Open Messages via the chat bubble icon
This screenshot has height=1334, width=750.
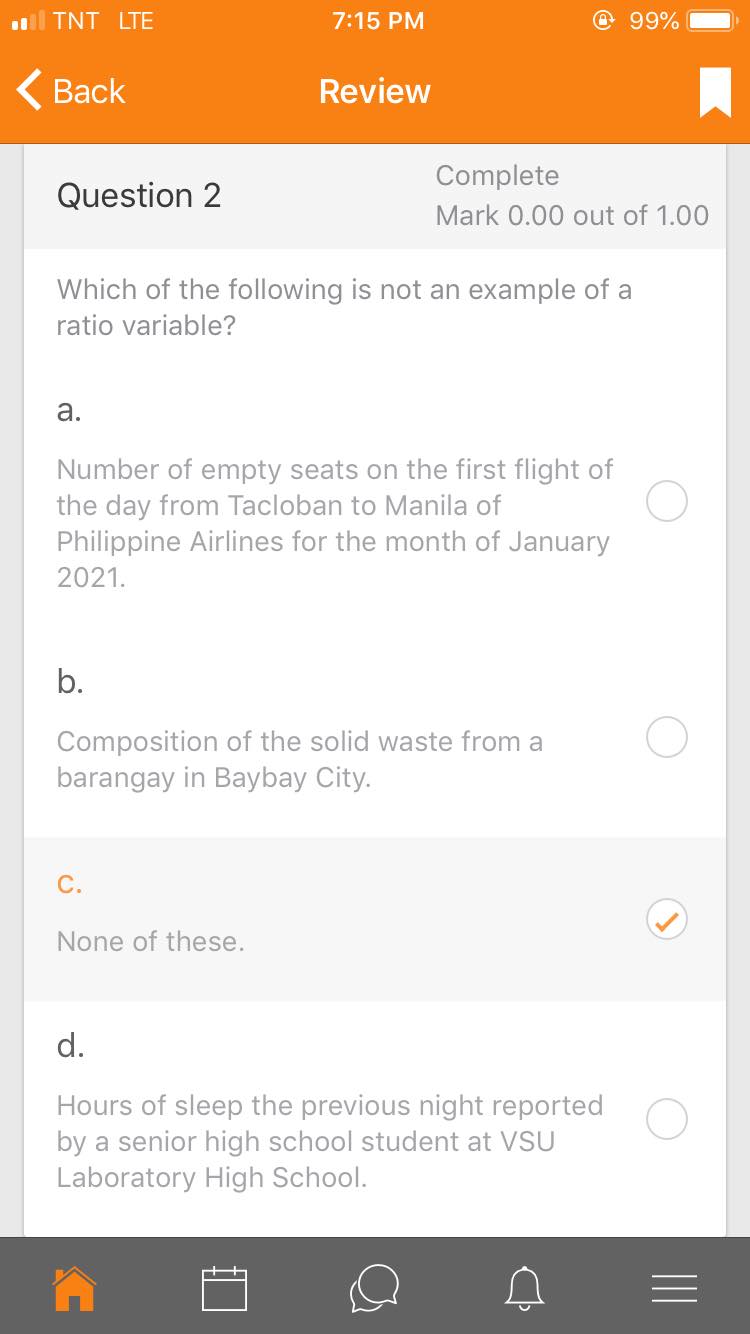pyautogui.click(x=374, y=1288)
